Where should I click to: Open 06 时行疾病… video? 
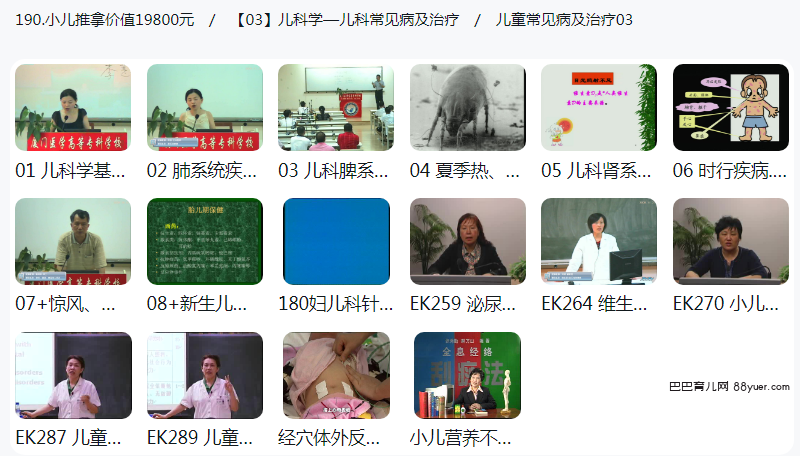tap(731, 108)
